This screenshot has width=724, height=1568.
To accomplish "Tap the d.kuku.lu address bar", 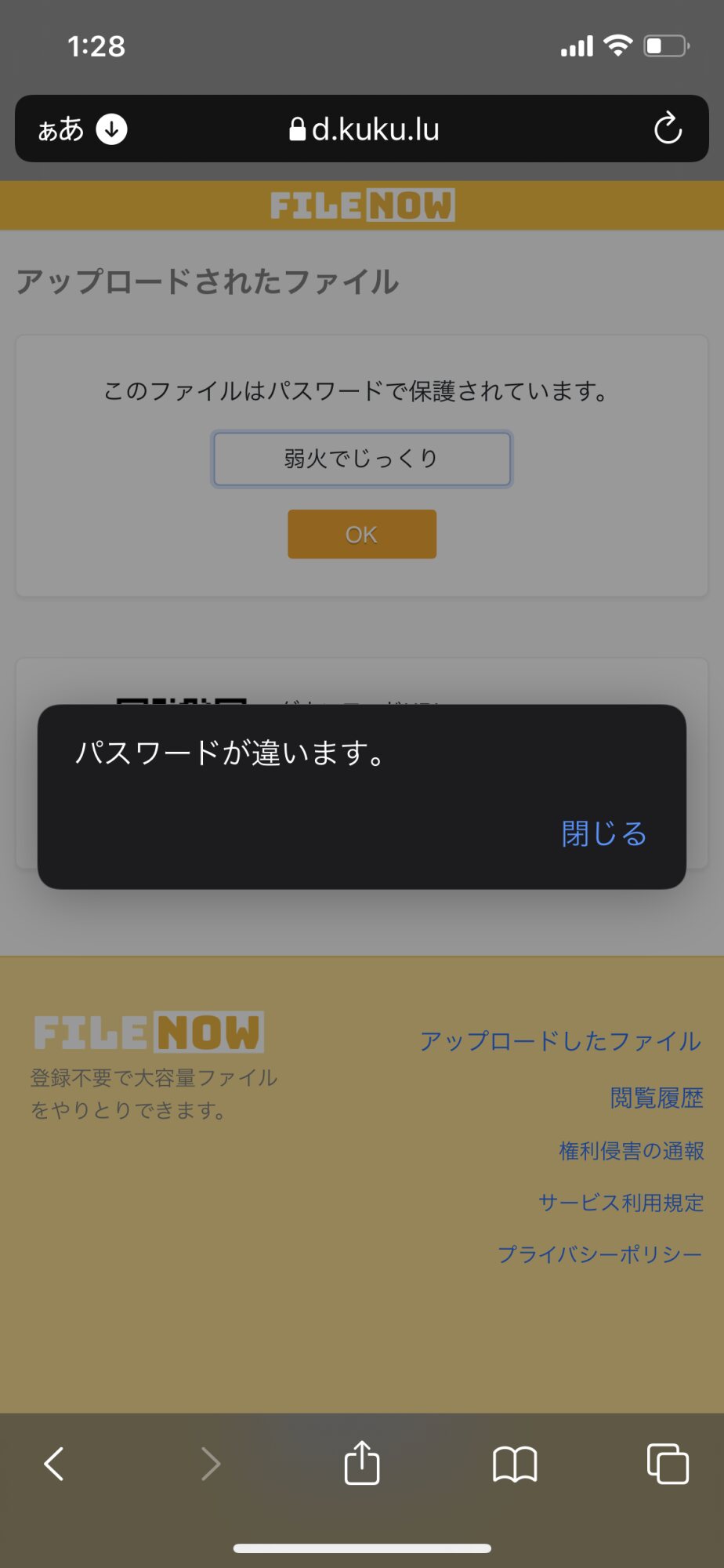I will (x=364, y=129).
